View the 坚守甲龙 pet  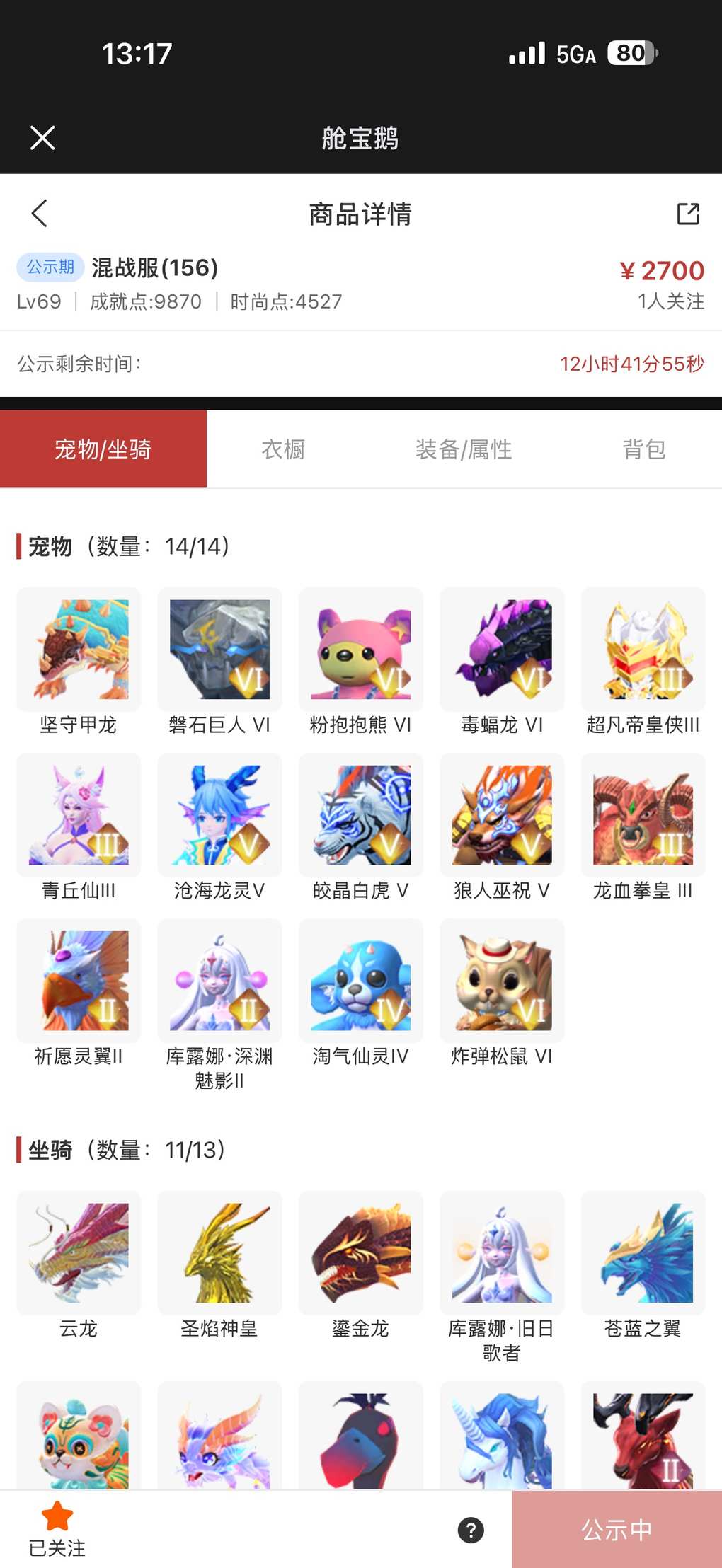(x=79, y=650)
